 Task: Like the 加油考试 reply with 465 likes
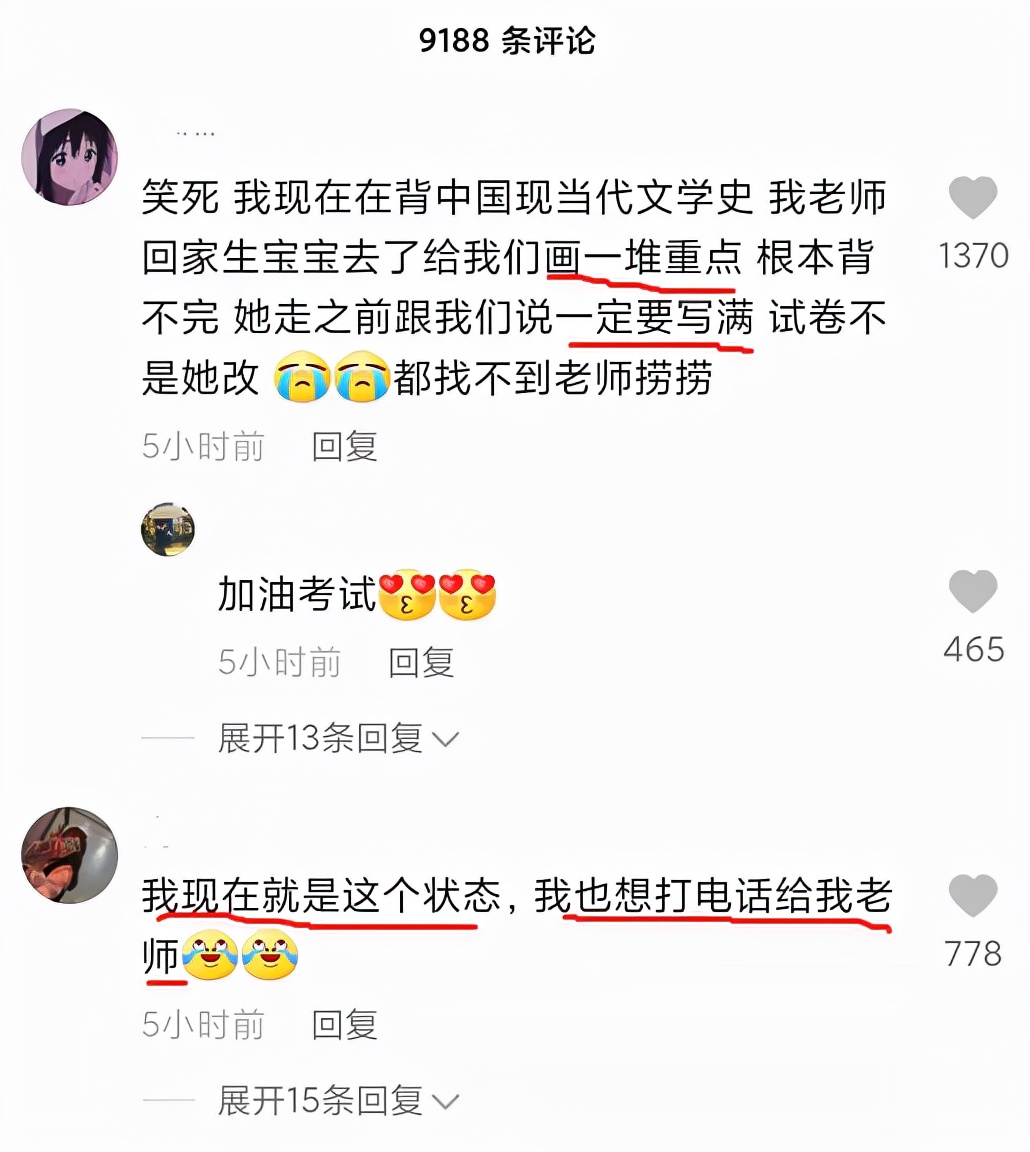click(x=971, y=593)
